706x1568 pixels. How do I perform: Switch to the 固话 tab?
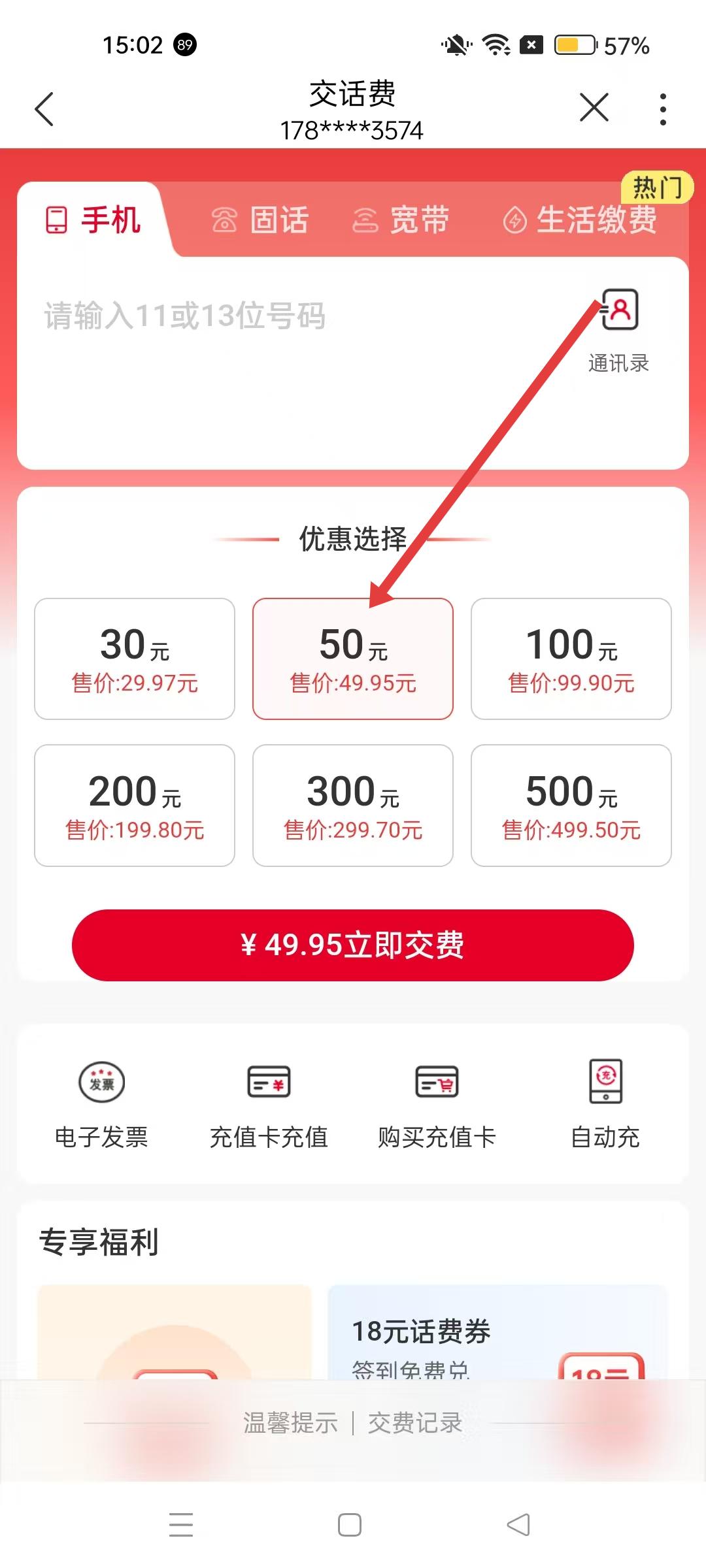(260, 220)
